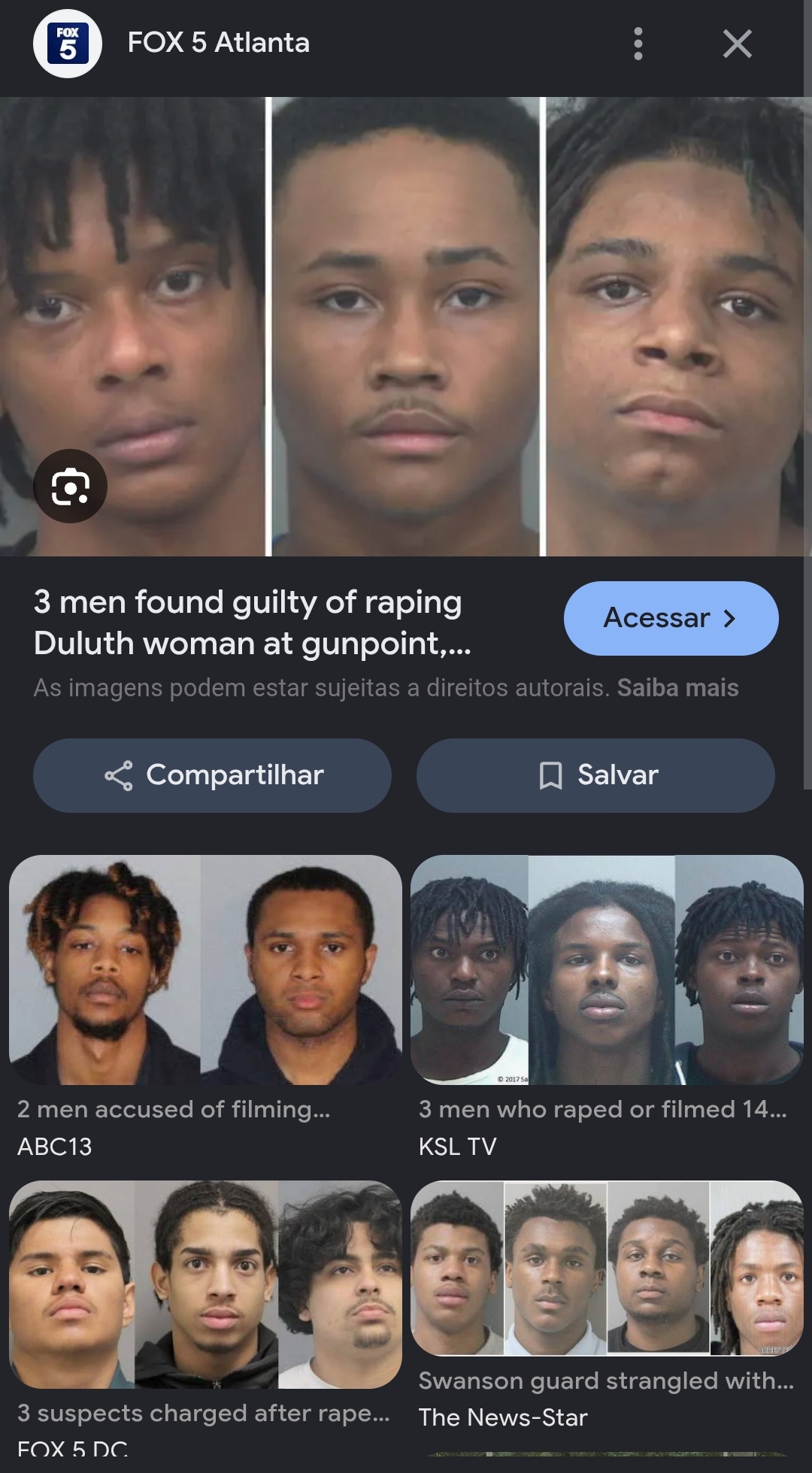Tap the Acessar button to visit page
812x1473 pixels.
point(671,618)
